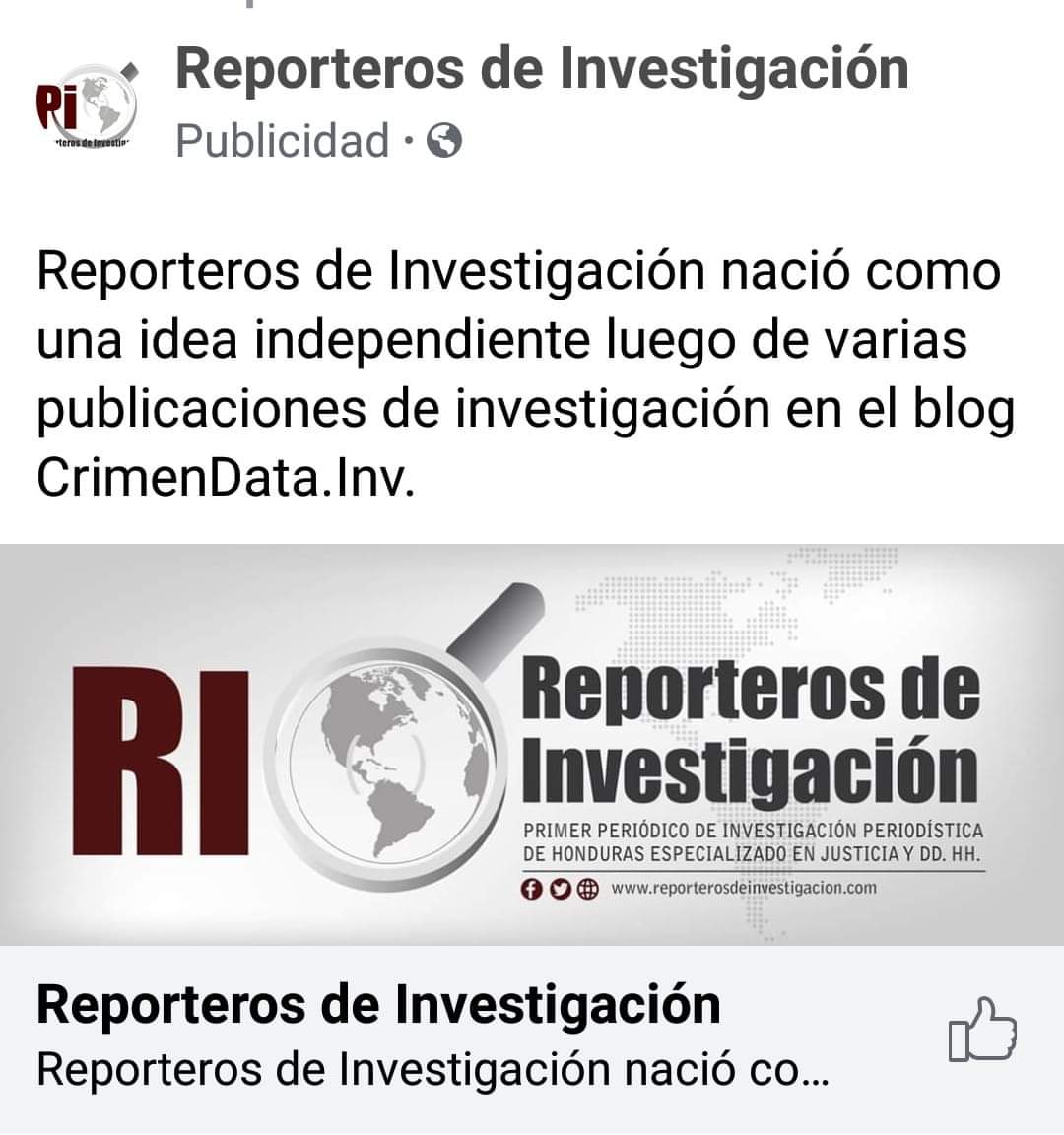Open the Reporteros de Investigación banner image
This screenshot has height=1135, width=1064.
pyautogui.click(x=532, y=745)
